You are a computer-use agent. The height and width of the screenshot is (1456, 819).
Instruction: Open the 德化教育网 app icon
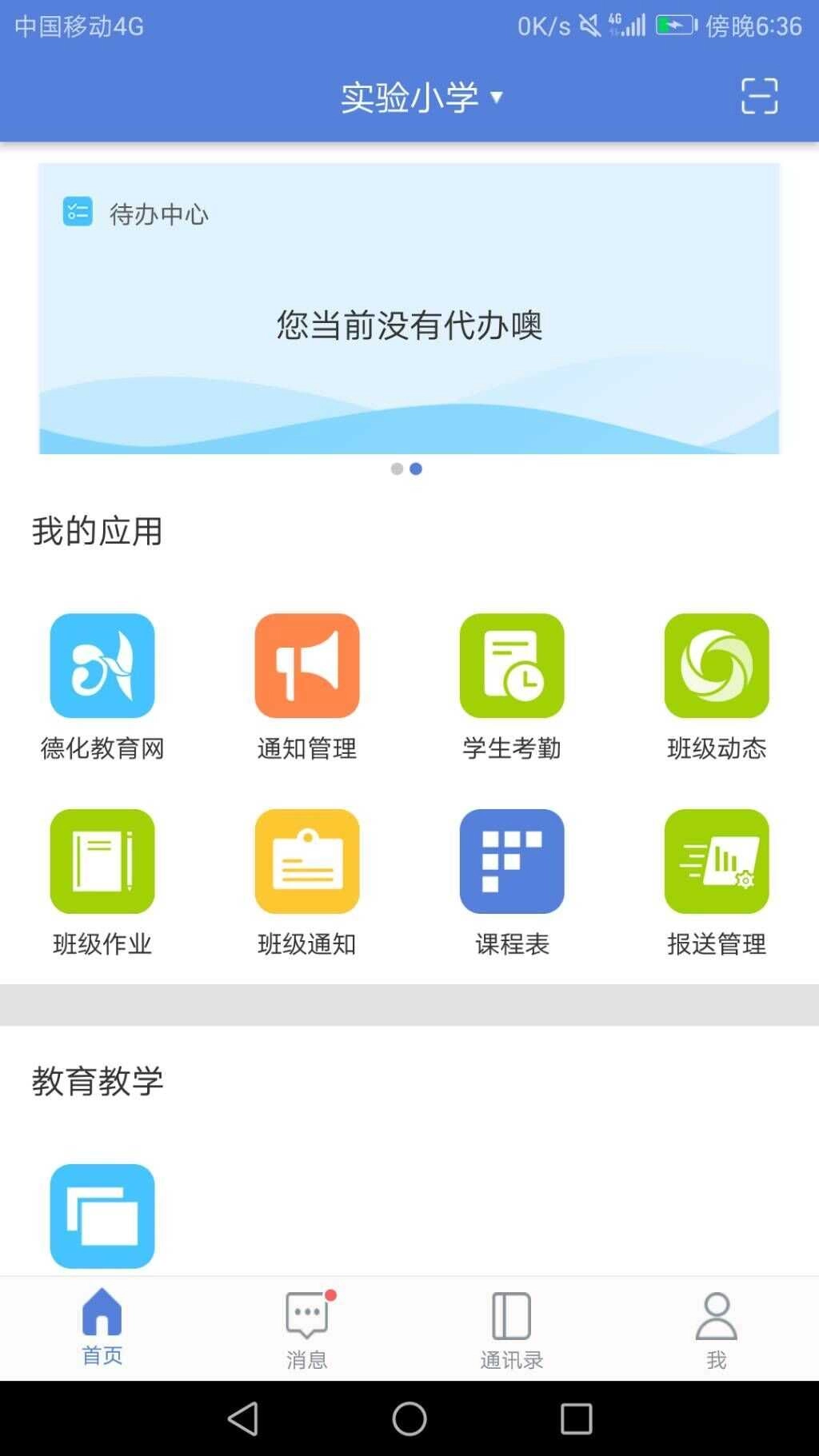pyautogui.click(x=102, y=666)
